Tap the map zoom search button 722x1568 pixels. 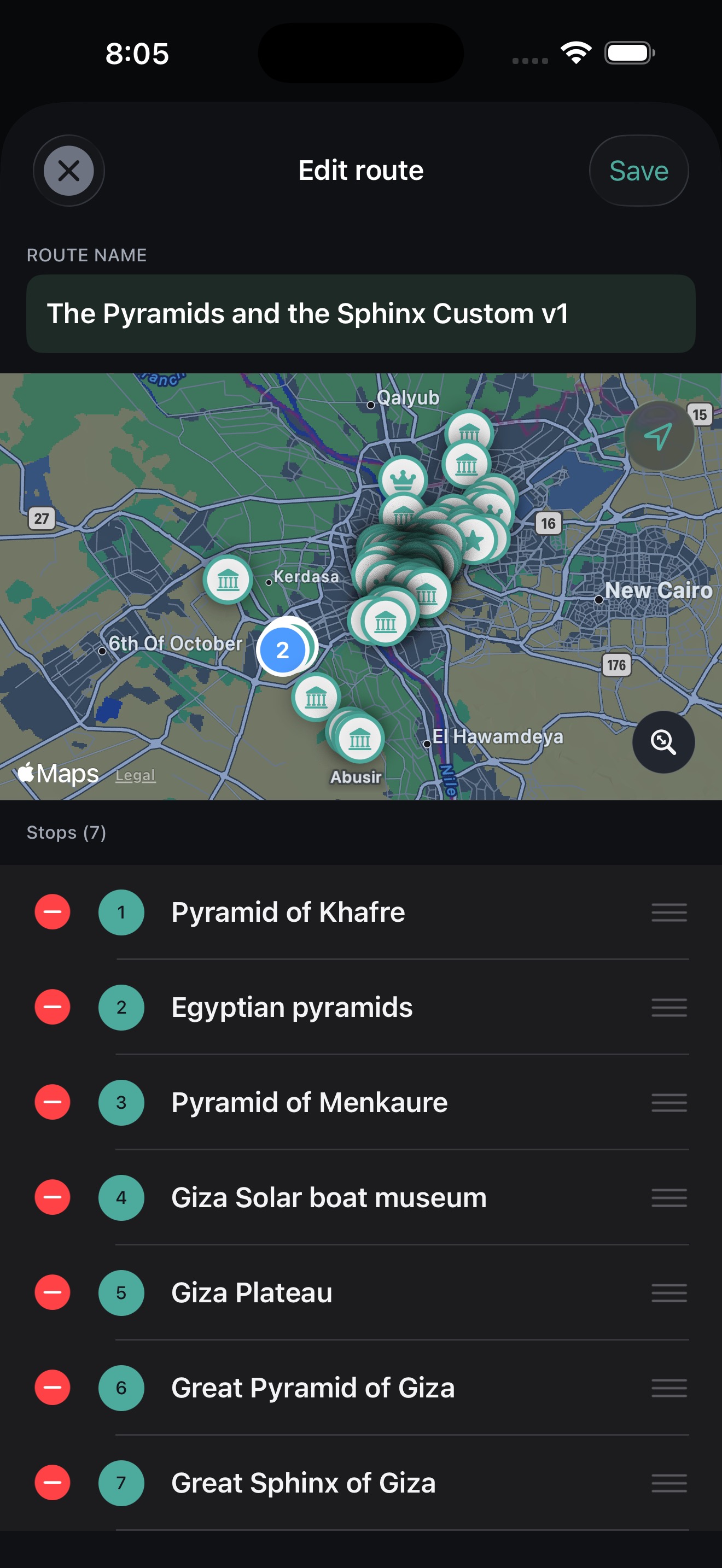point(663,742)
